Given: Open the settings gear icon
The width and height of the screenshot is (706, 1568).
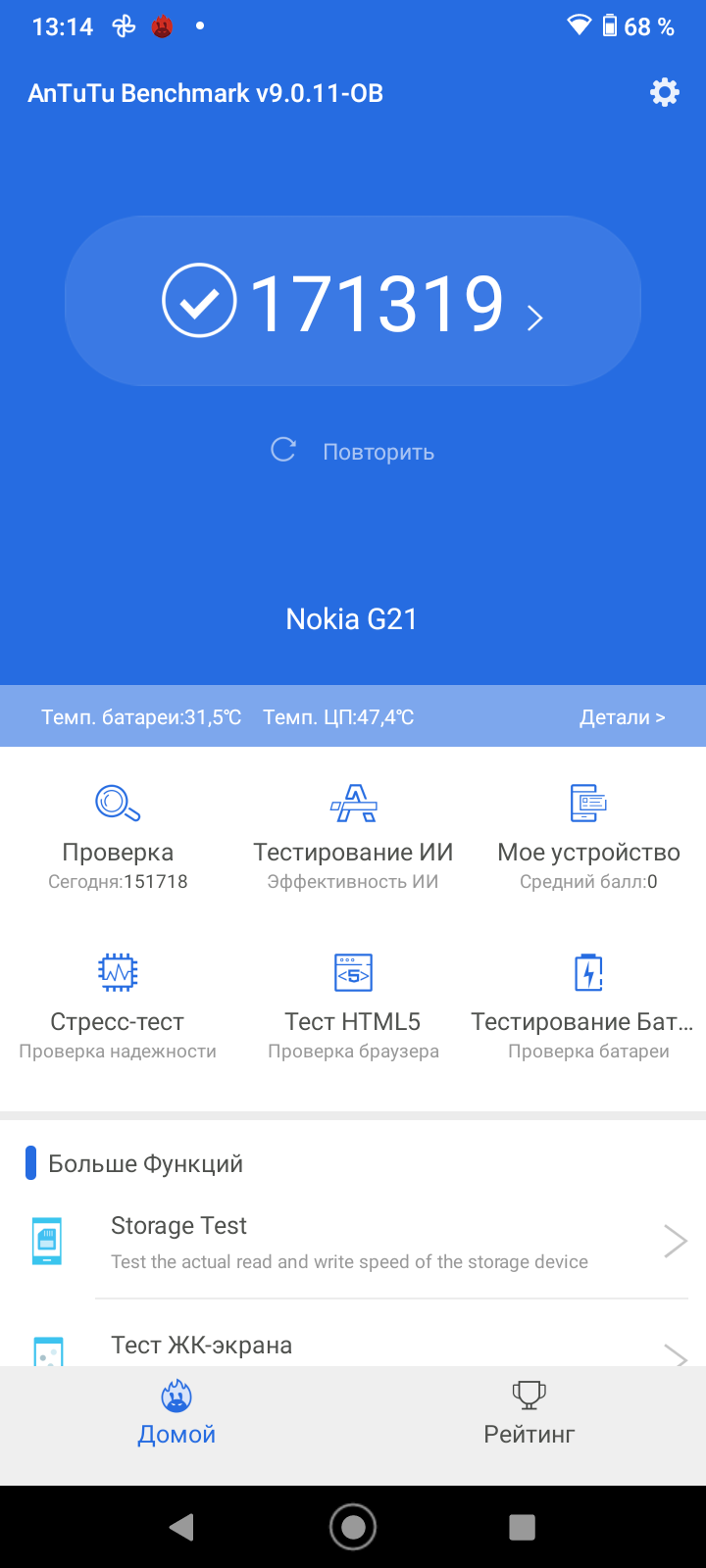Looking at the screenshot, I should pos(665,93).
